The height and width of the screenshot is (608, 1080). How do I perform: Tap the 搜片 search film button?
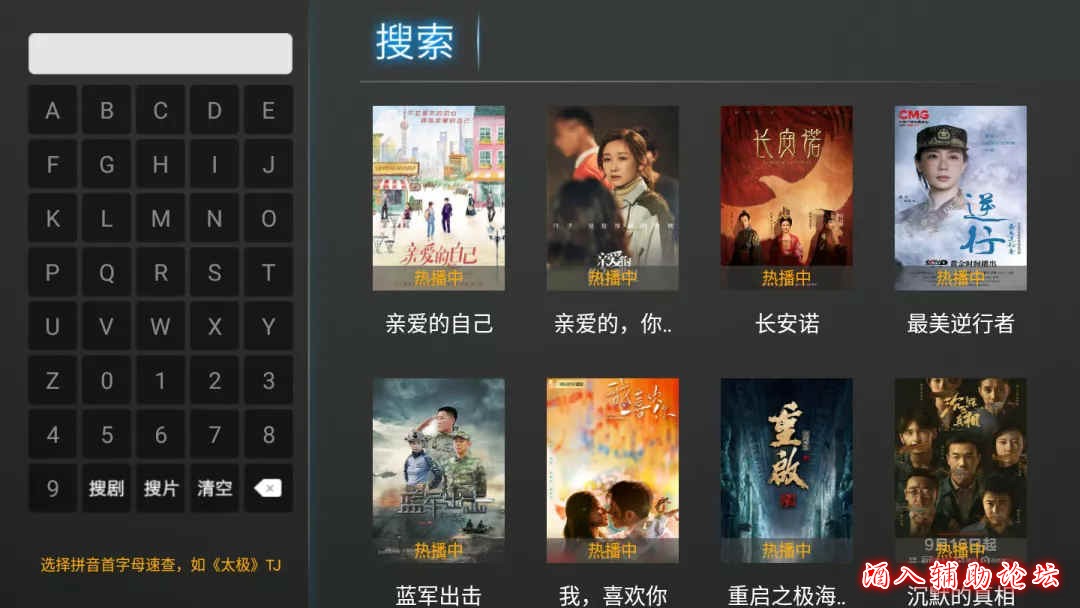click(x=160, y=488)
